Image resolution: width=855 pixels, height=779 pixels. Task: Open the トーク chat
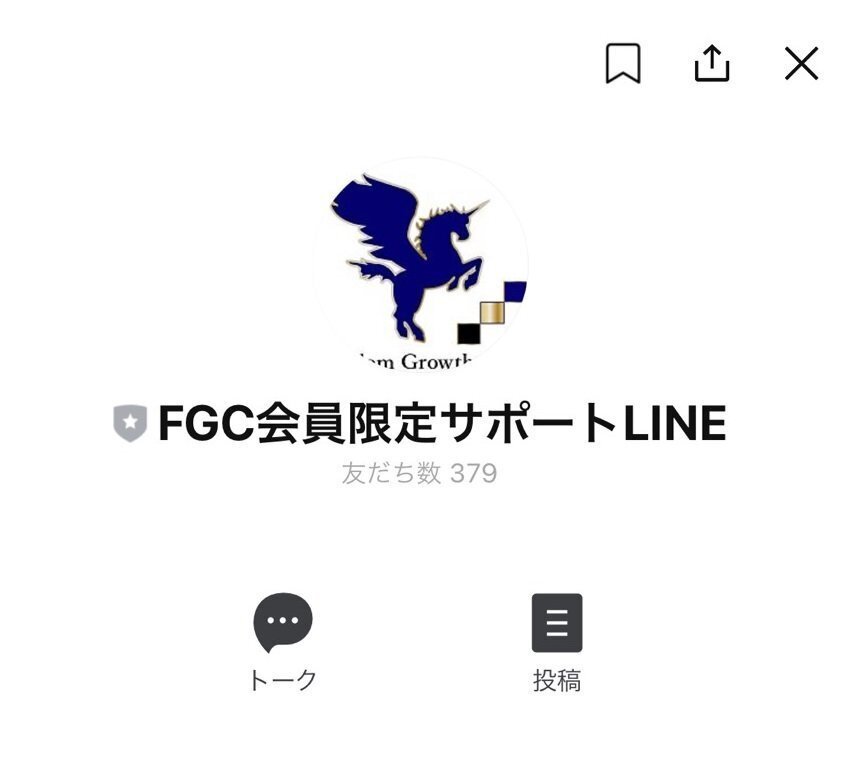click(283, 624)
